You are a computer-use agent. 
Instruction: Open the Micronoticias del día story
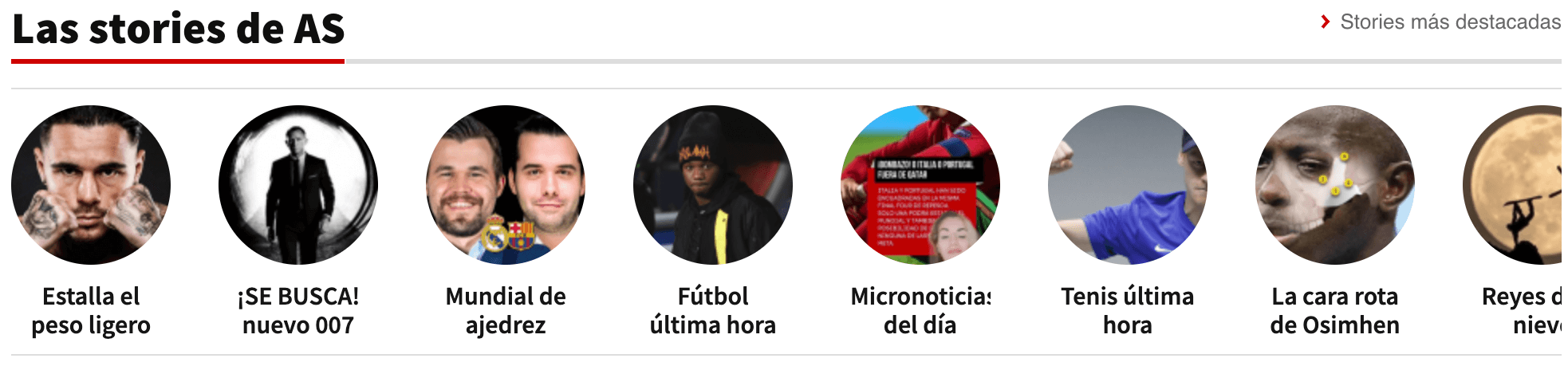(x=920, y=185)
